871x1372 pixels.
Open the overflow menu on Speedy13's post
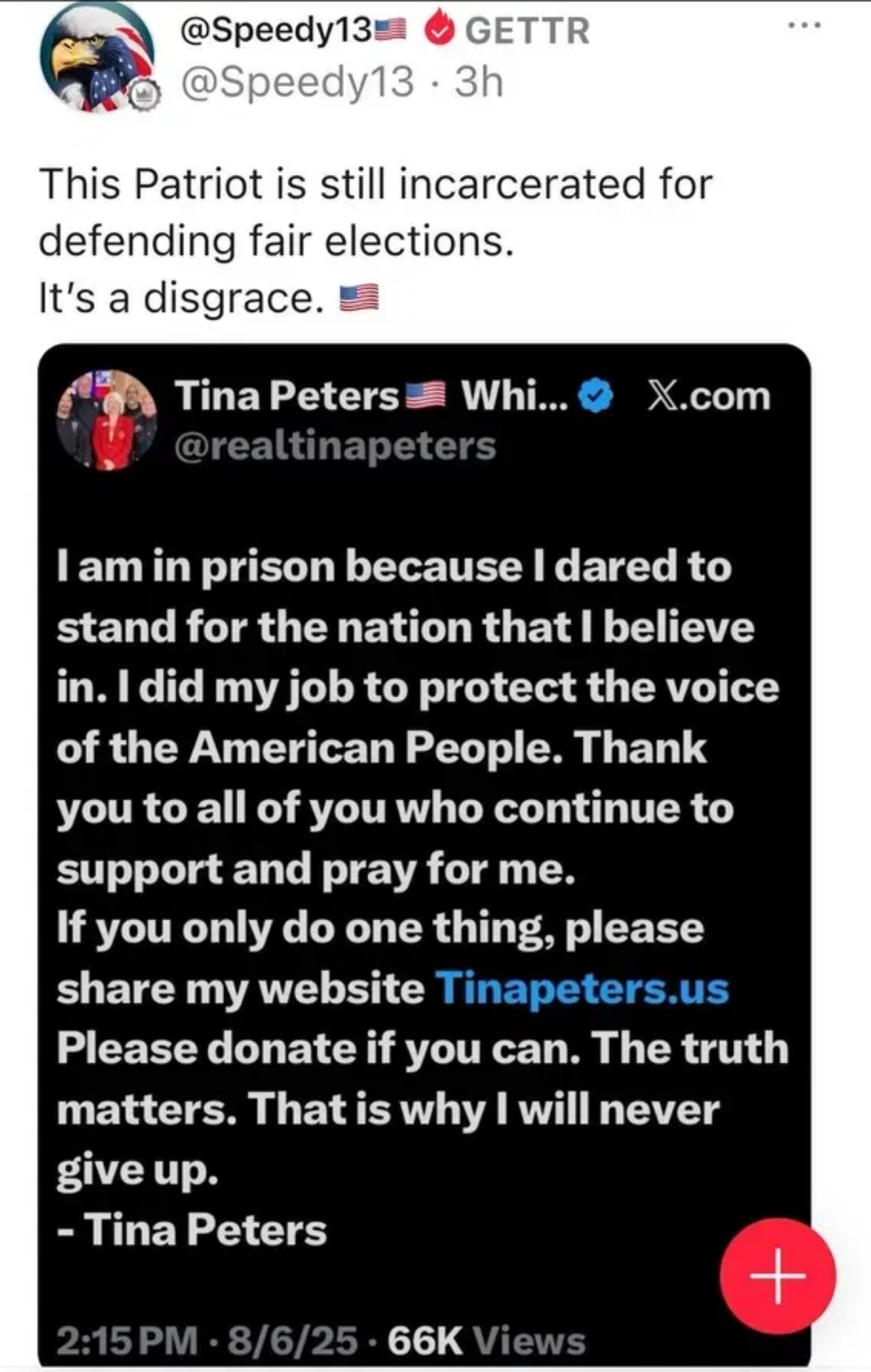[x=804, y=26]
